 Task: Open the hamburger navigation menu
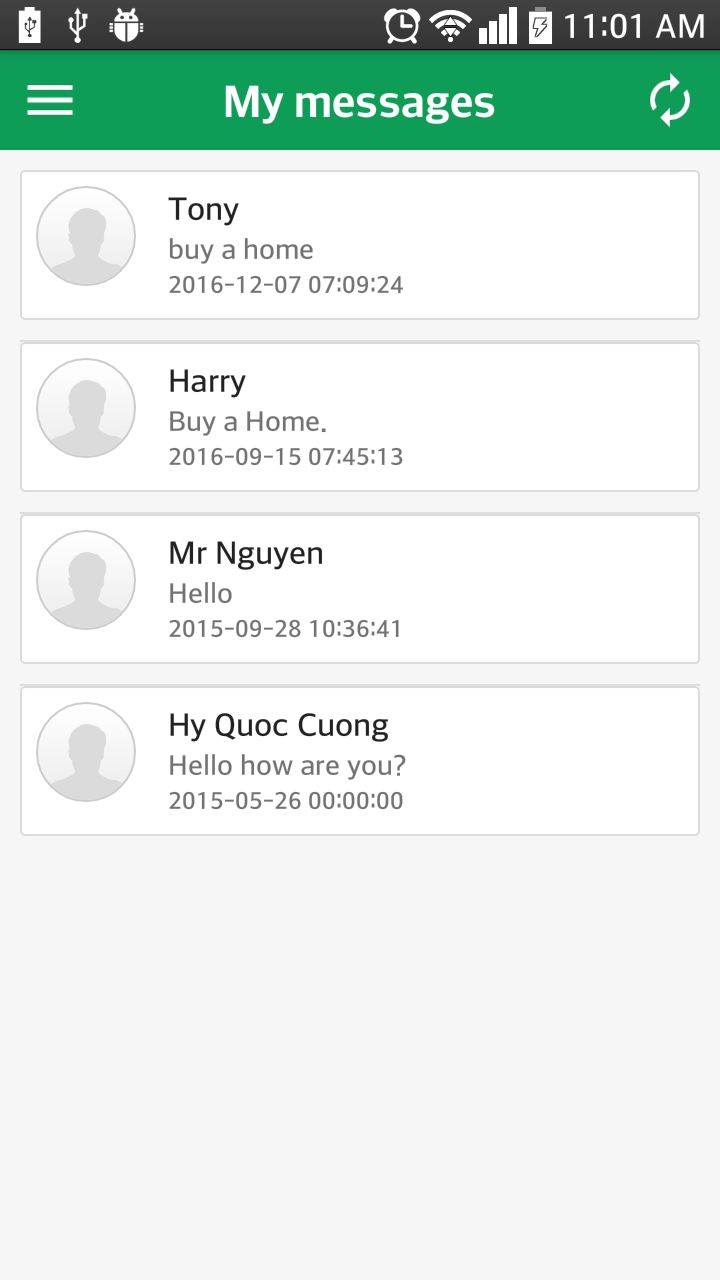50,100
